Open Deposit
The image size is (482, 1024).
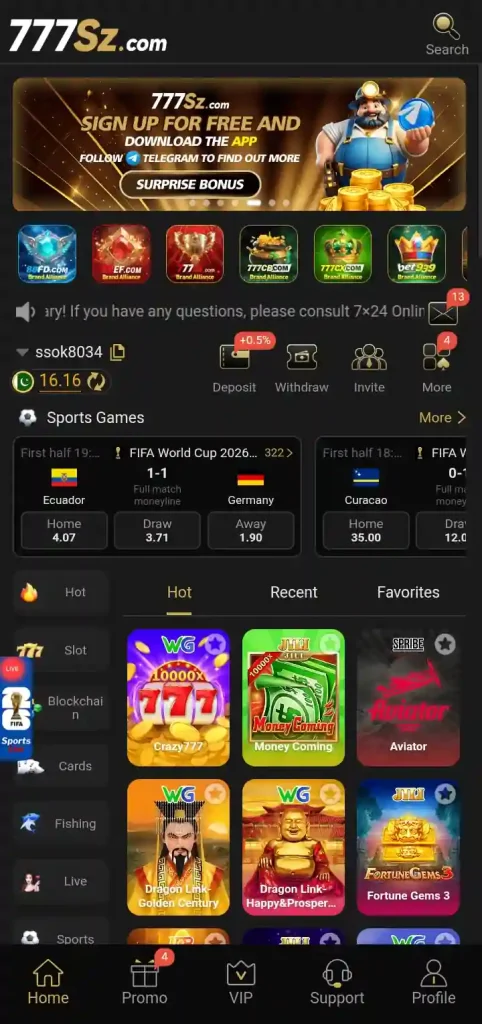pyautogui.click(x=234, y=368)
